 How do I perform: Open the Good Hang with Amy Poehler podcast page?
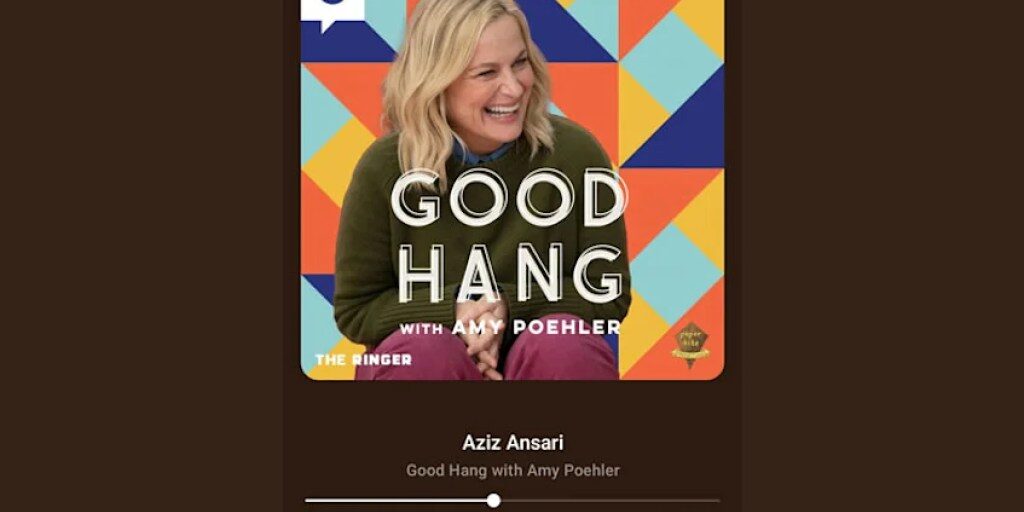(512, 470)
